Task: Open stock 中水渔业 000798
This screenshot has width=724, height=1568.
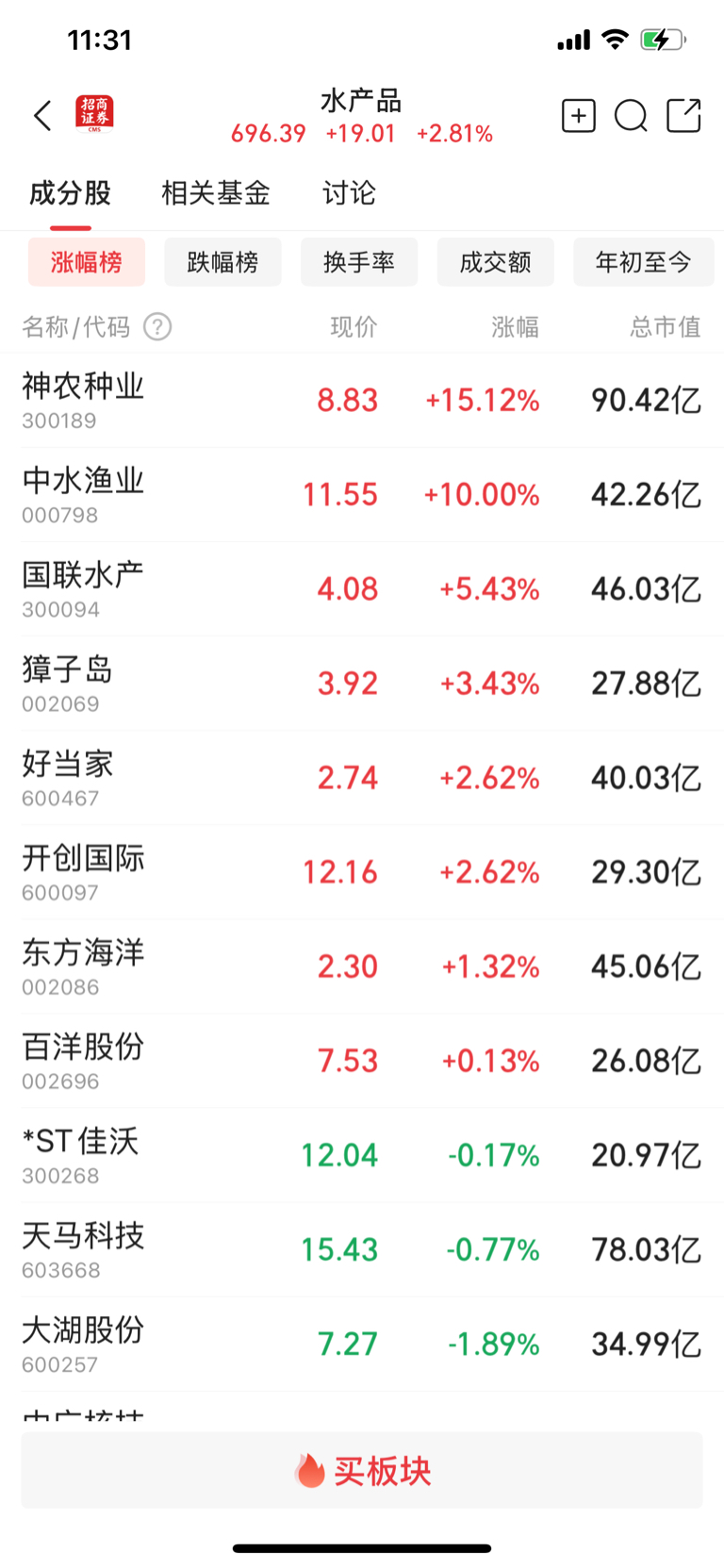Action: point(362,495)
